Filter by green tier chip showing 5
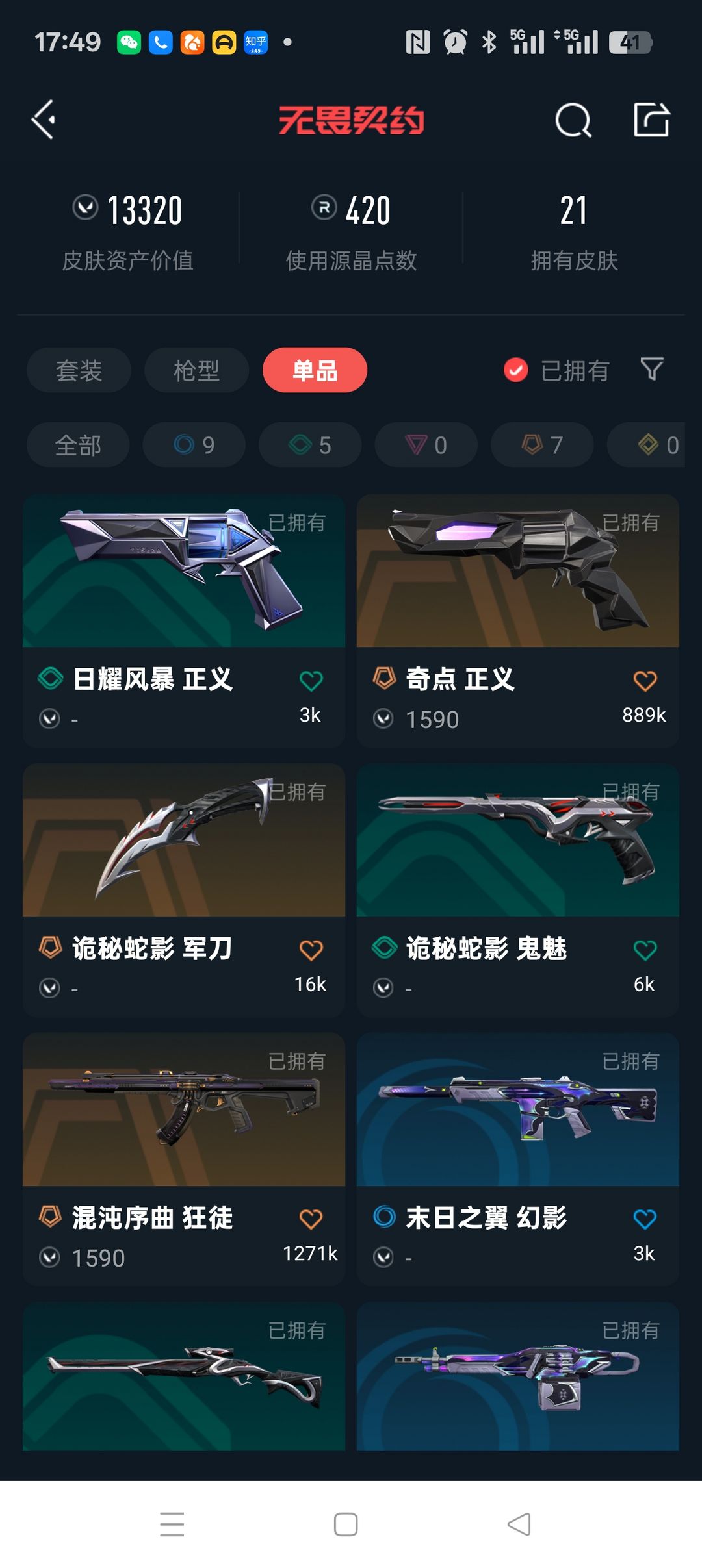The width and height of the screenshot is (702, 1568). pos(310,445)
